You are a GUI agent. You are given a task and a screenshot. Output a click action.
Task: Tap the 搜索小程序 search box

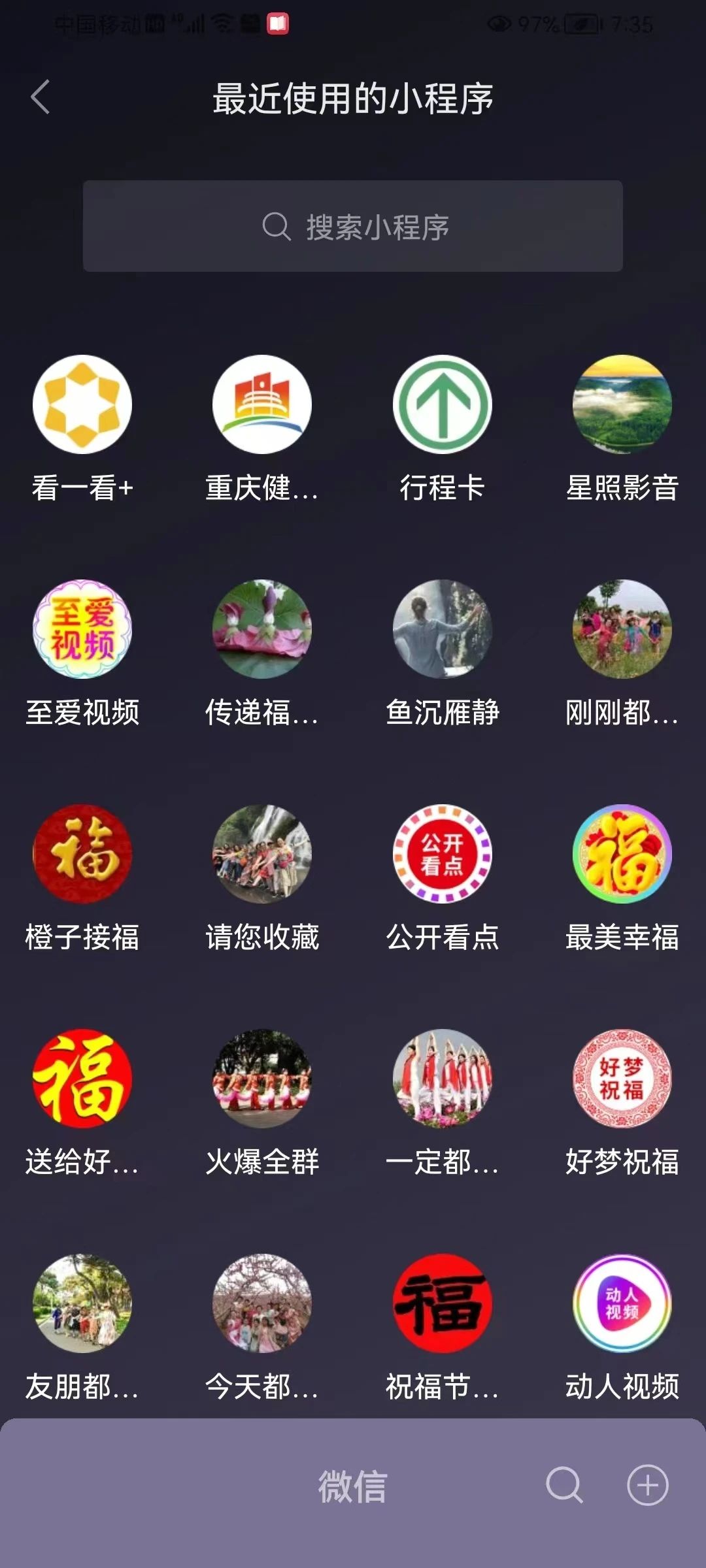coord(353,226)
